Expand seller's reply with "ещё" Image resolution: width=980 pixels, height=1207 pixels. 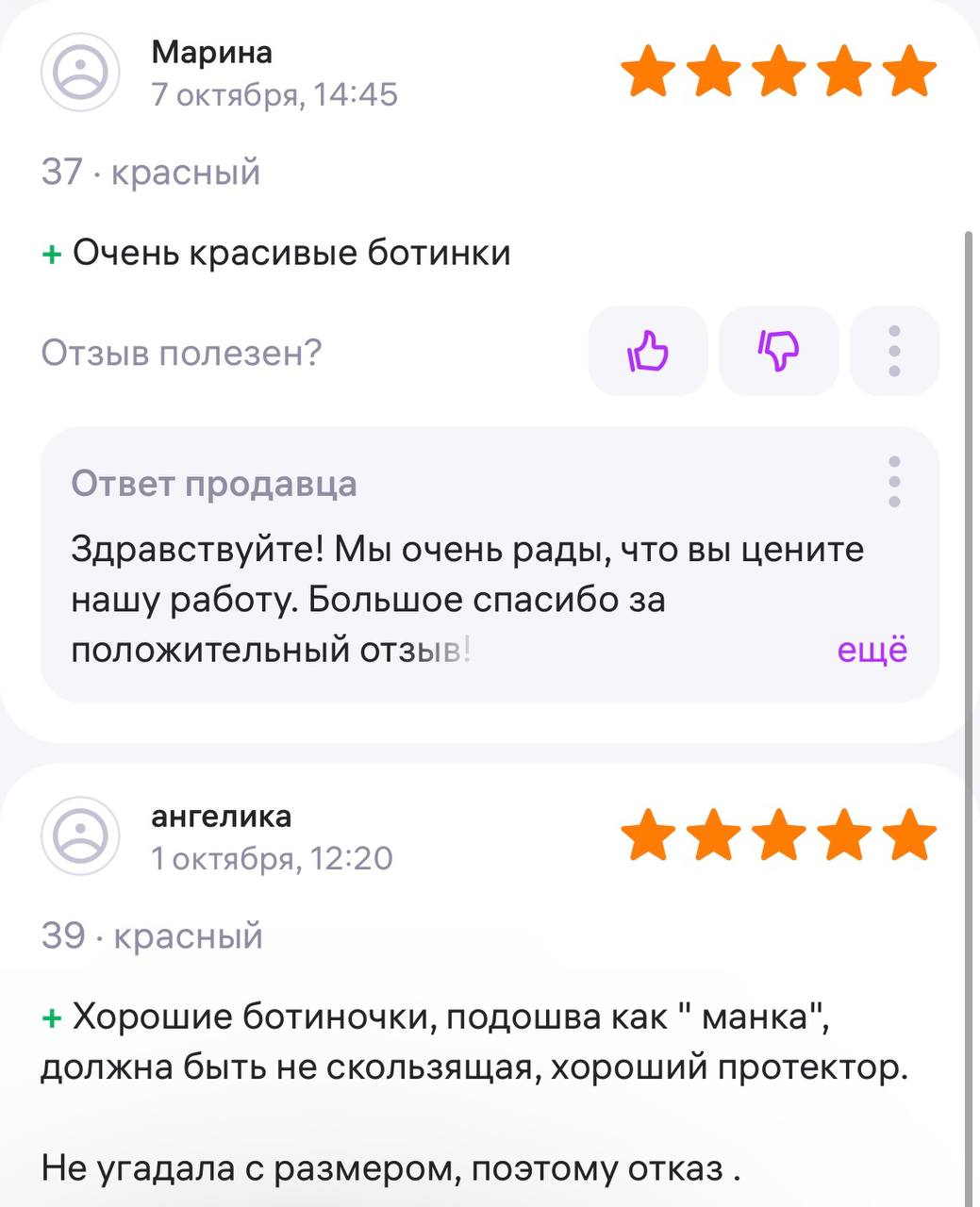(872, 650)
